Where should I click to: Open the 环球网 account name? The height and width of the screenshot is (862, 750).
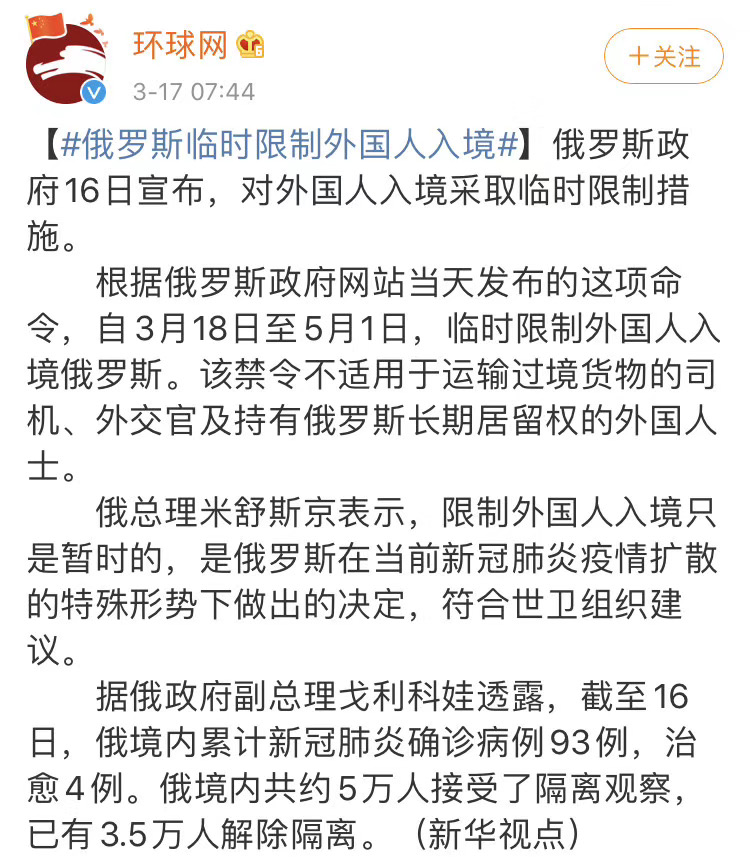(x=181, y=43)
